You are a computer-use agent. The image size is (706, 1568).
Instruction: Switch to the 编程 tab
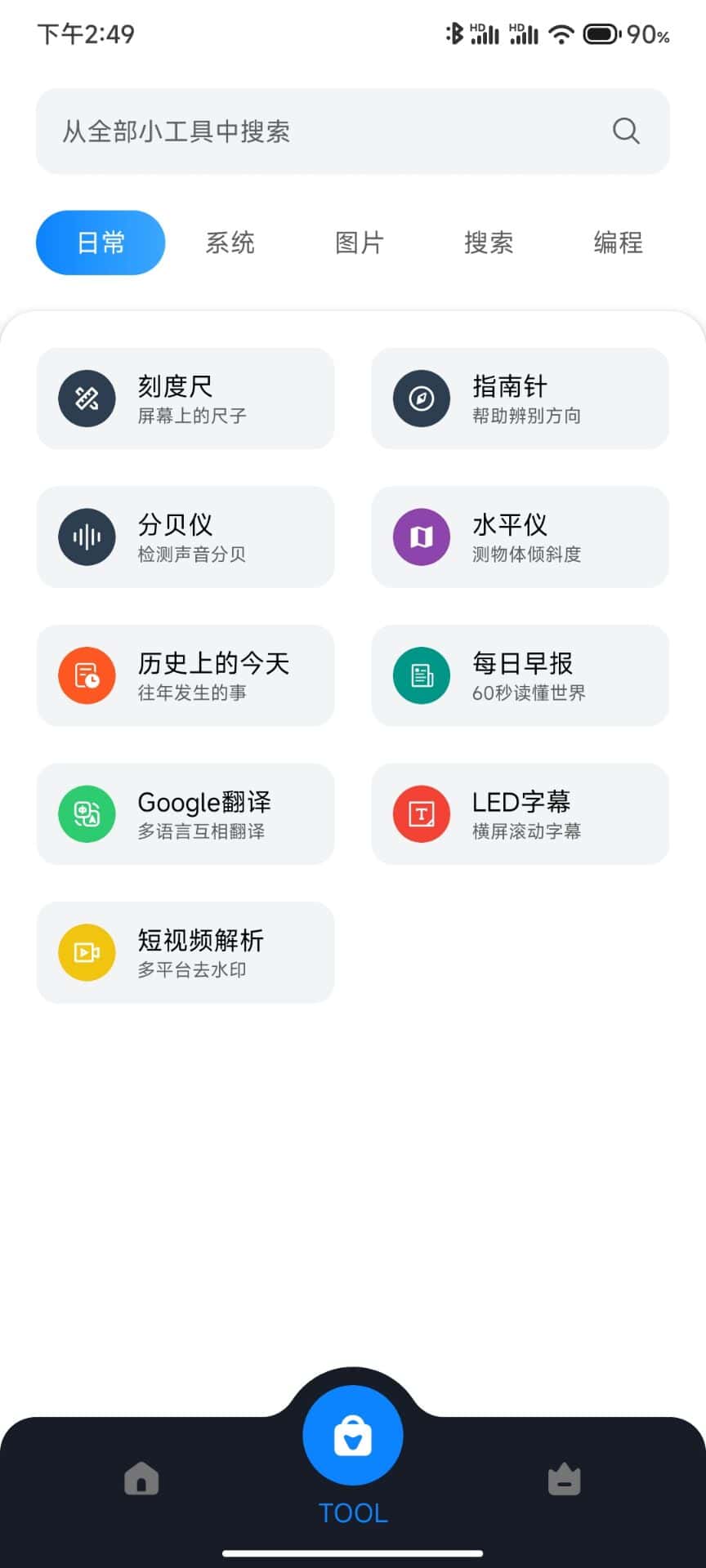point(618,243)
